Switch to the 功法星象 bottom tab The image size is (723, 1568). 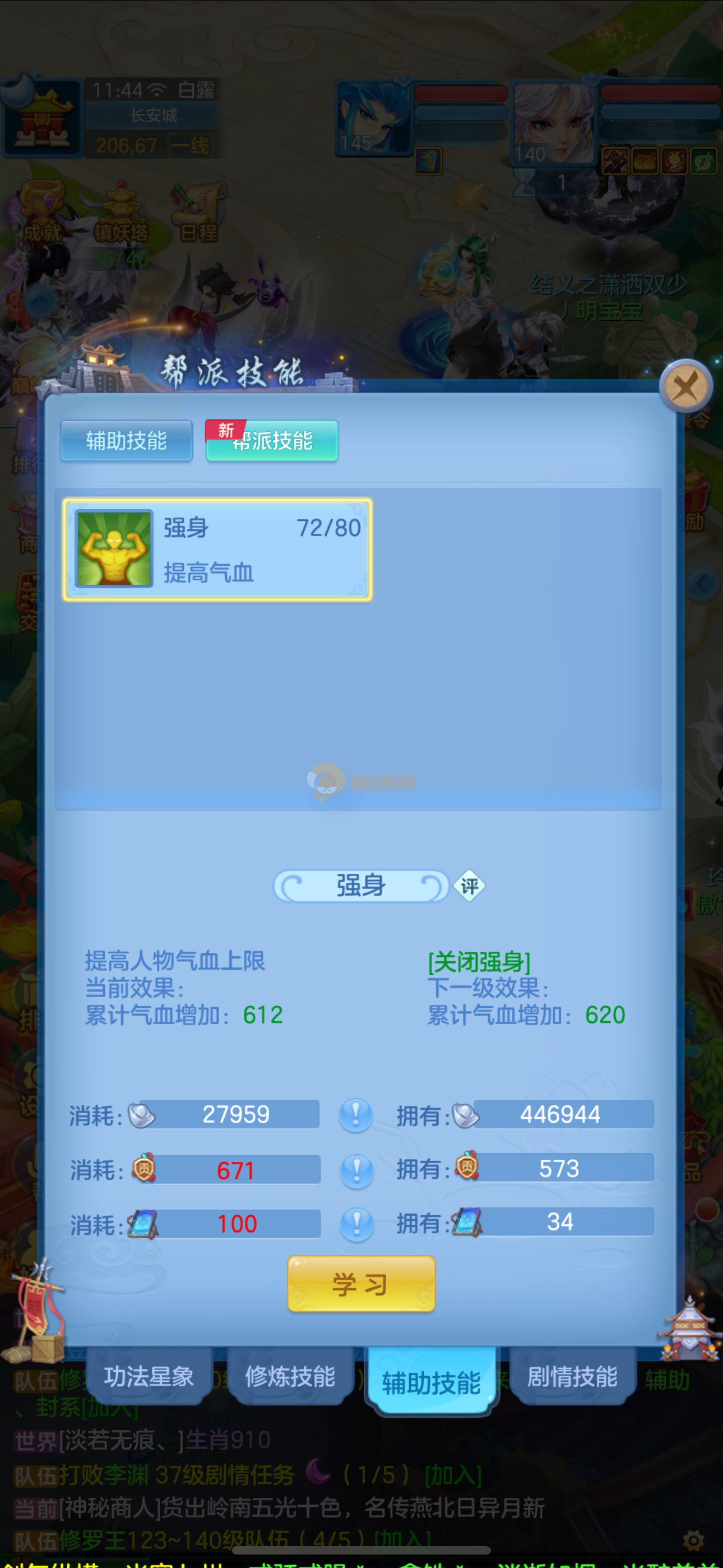pos(149,1377)
